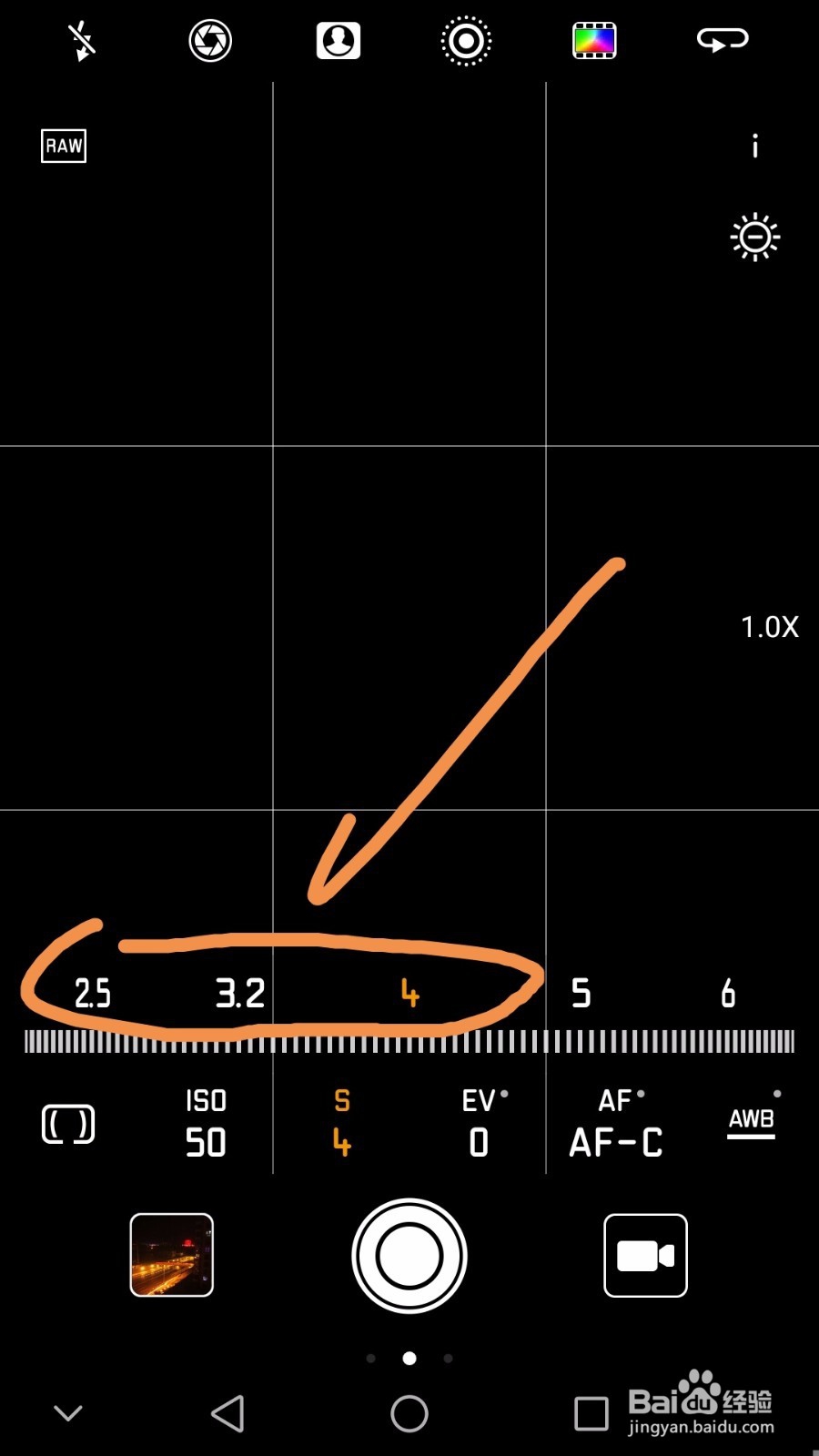Select shutter speed 2.5

[x=93, y=993]
